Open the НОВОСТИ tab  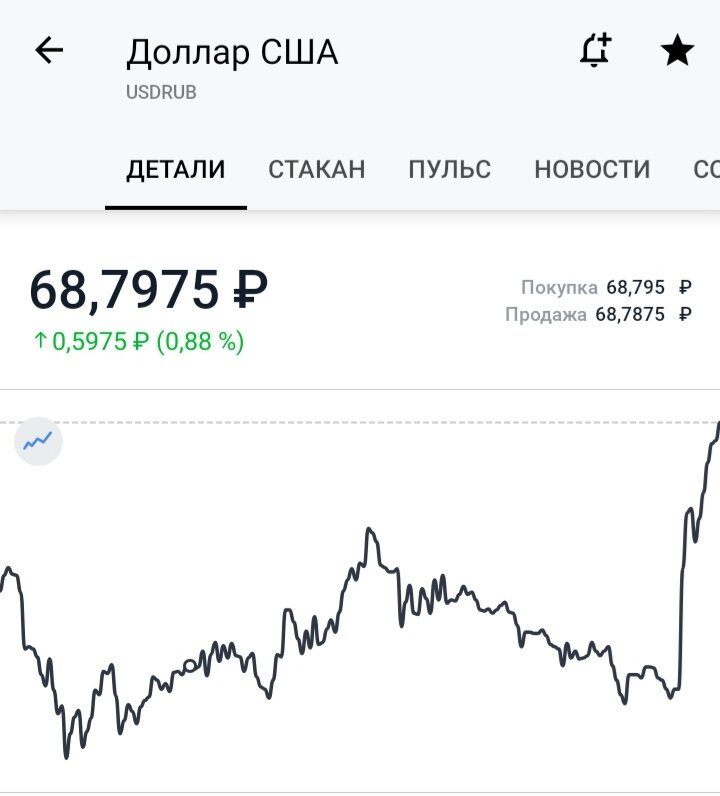click(x=593, y=168)
